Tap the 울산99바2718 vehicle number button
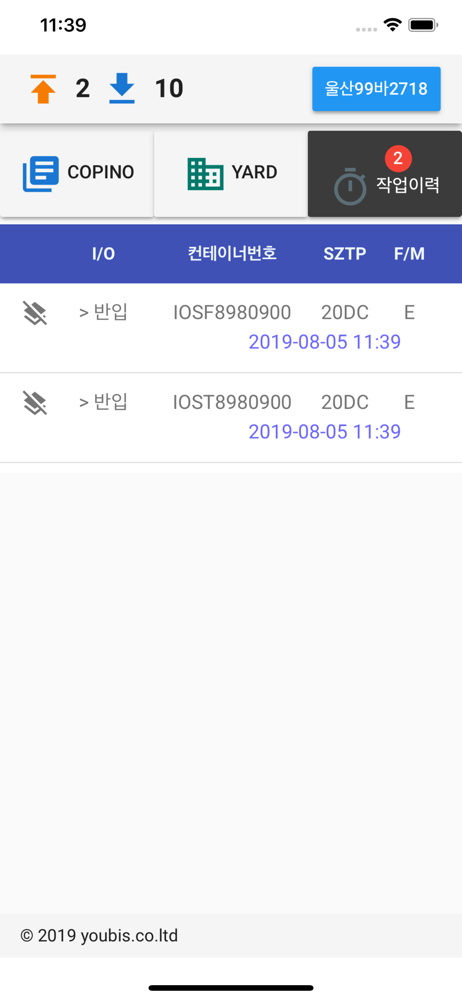 tap(376, 89)
